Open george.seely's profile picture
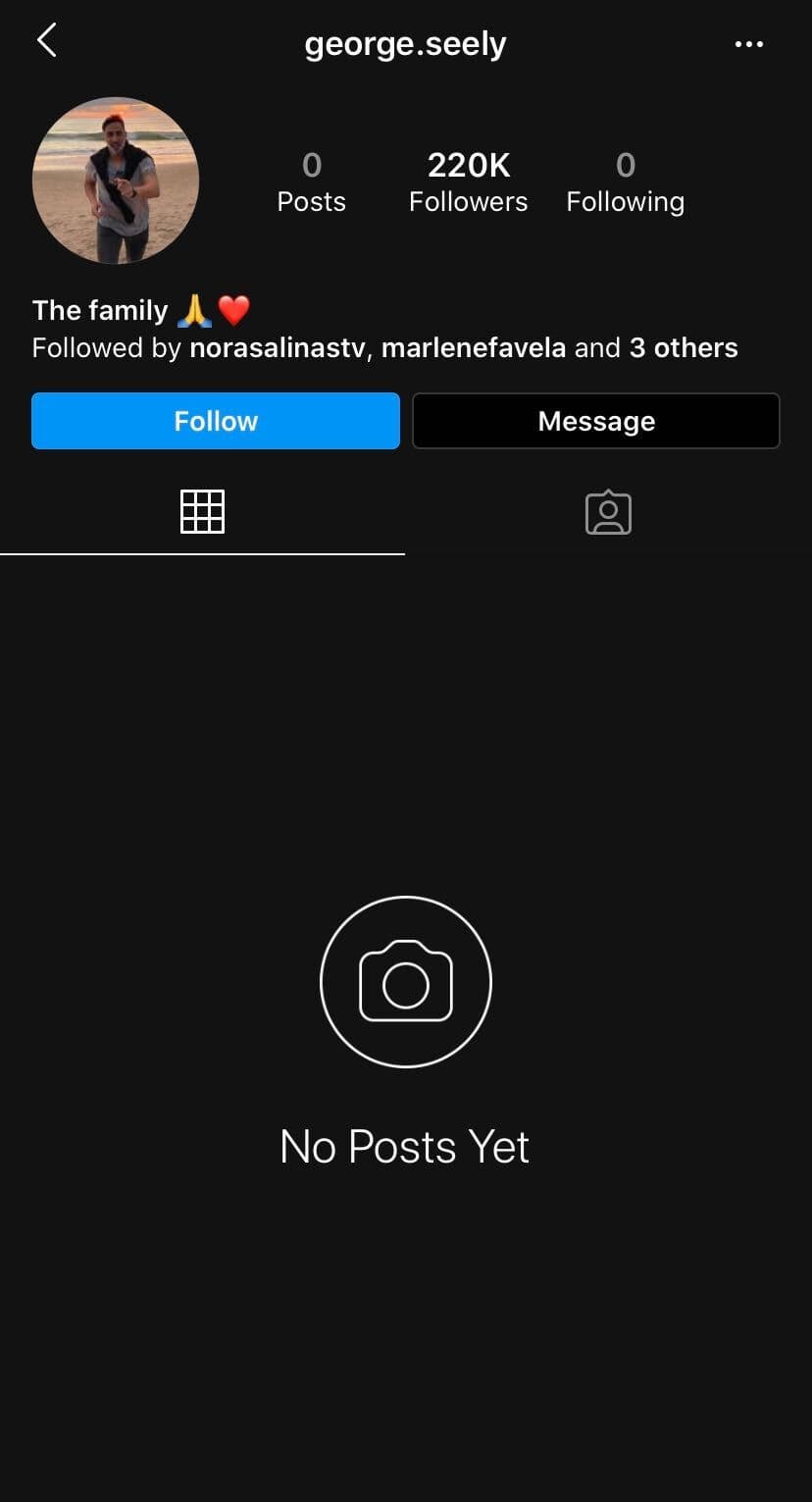 pos(116,181)
